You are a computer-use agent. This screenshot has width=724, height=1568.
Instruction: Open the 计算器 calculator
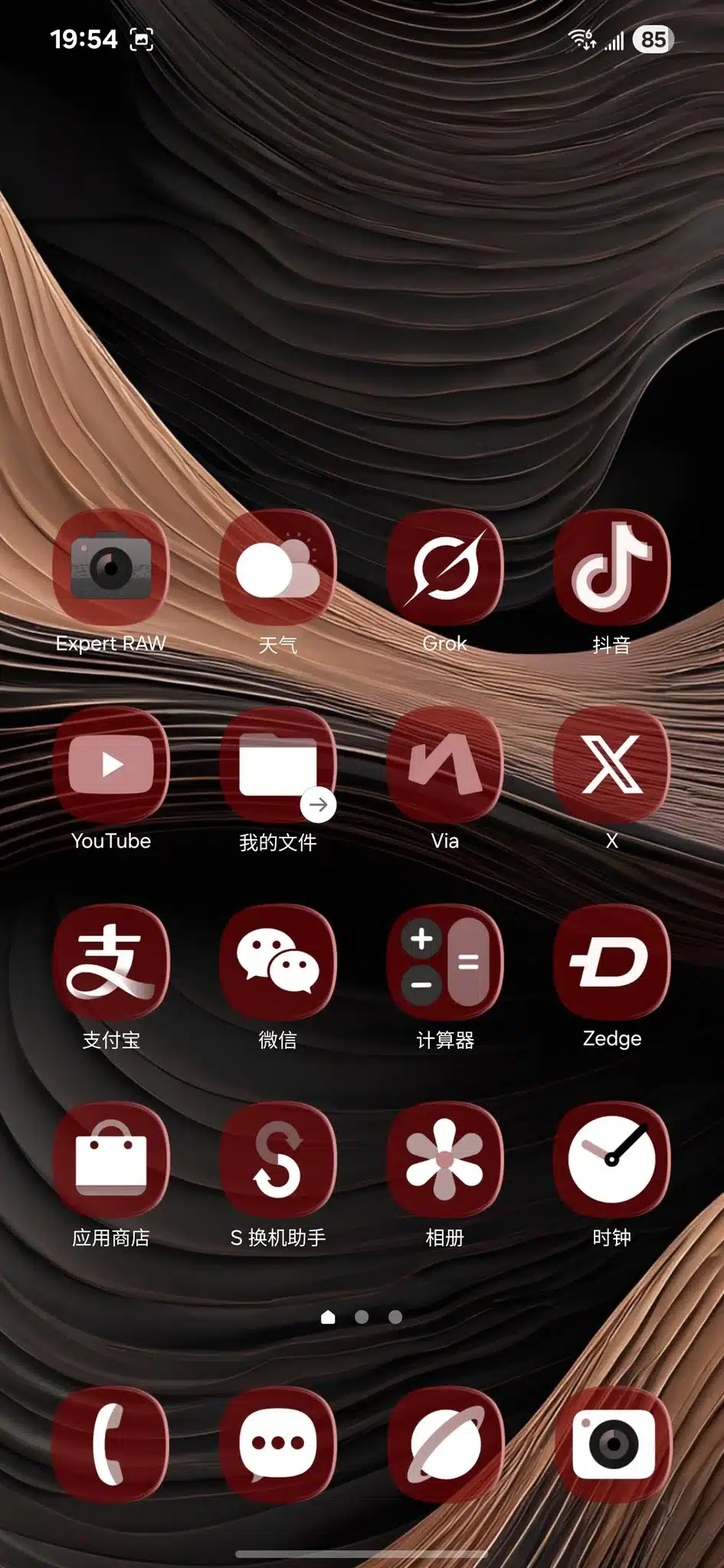pyautogui.click(x=444, y=962)
